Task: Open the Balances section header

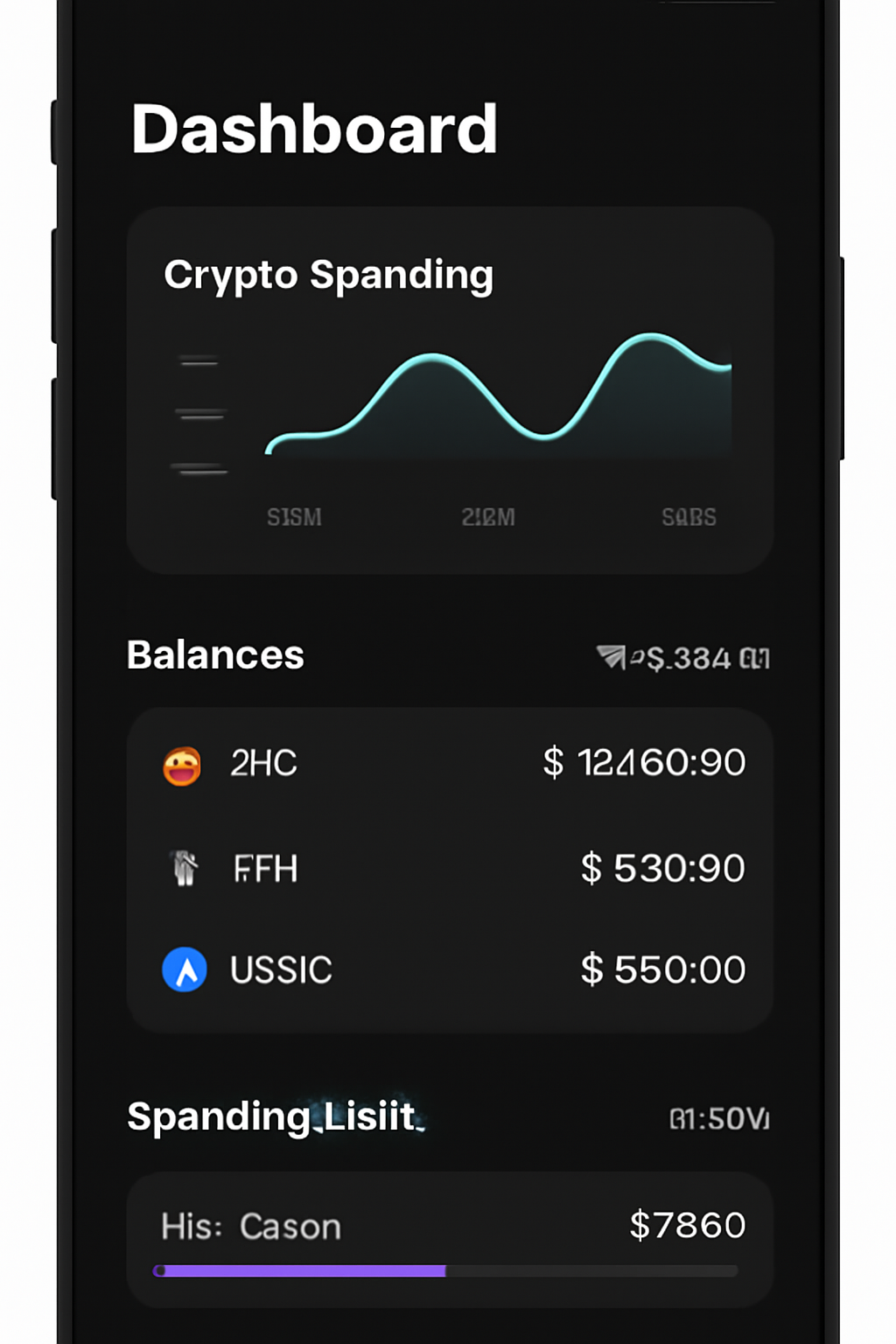Action: [215, 654]
